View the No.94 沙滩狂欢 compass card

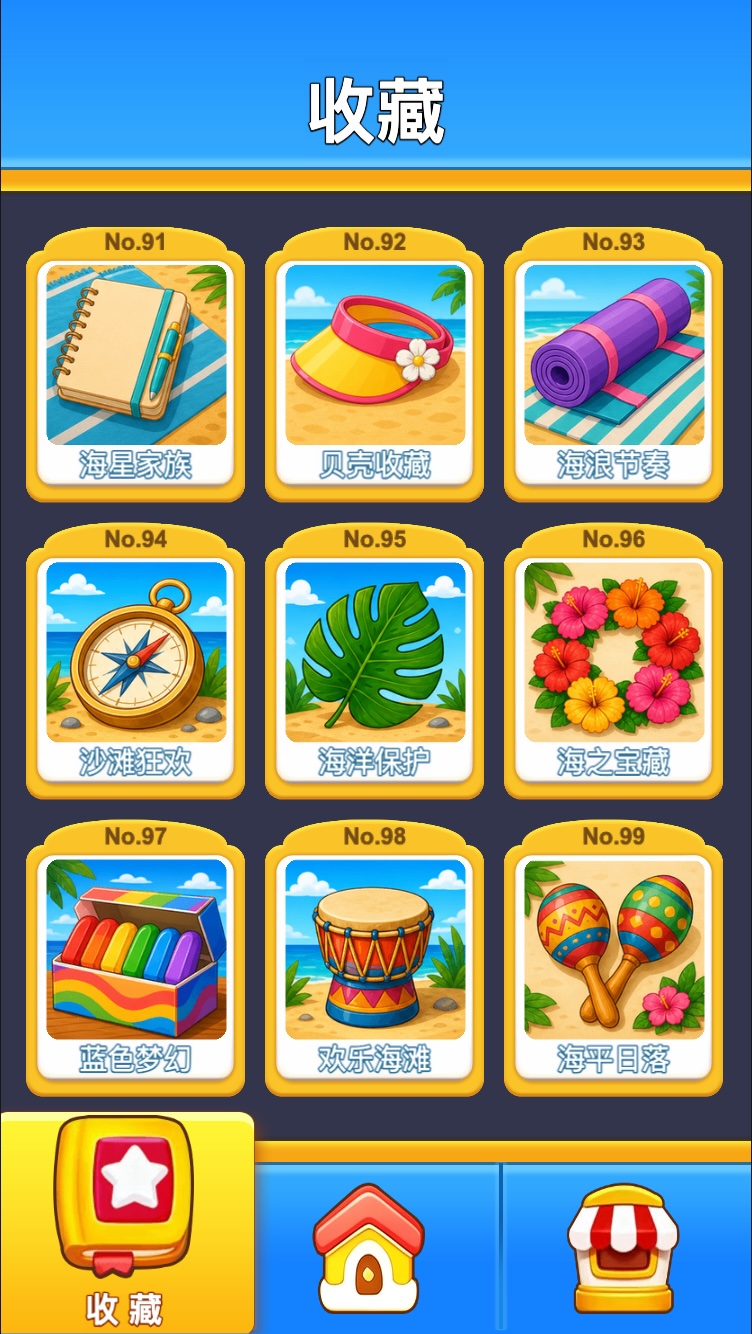click(x=135, y=662)
